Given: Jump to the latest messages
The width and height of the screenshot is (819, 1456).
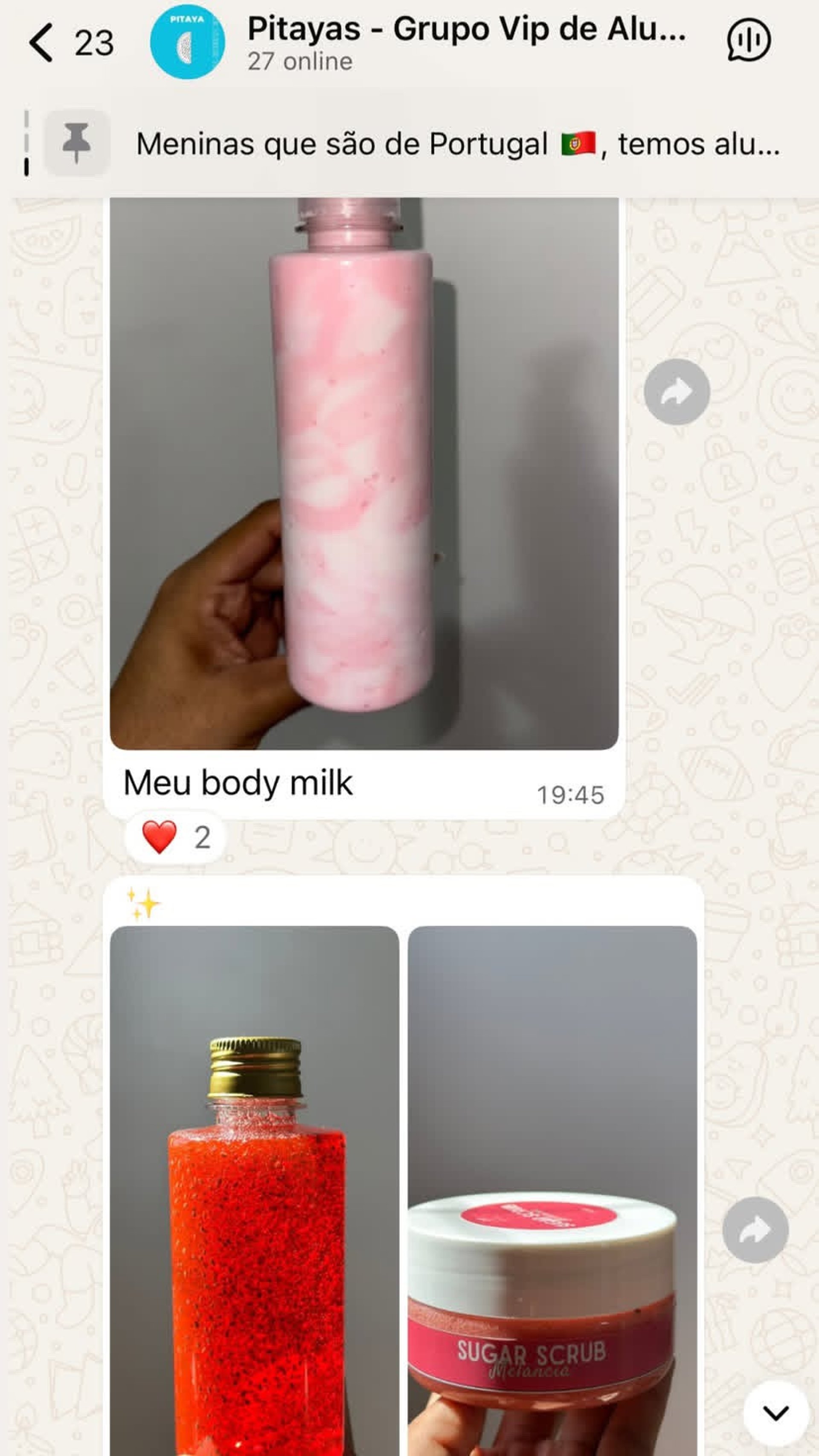Looking at the screenshot, I should coord(775,1413).
